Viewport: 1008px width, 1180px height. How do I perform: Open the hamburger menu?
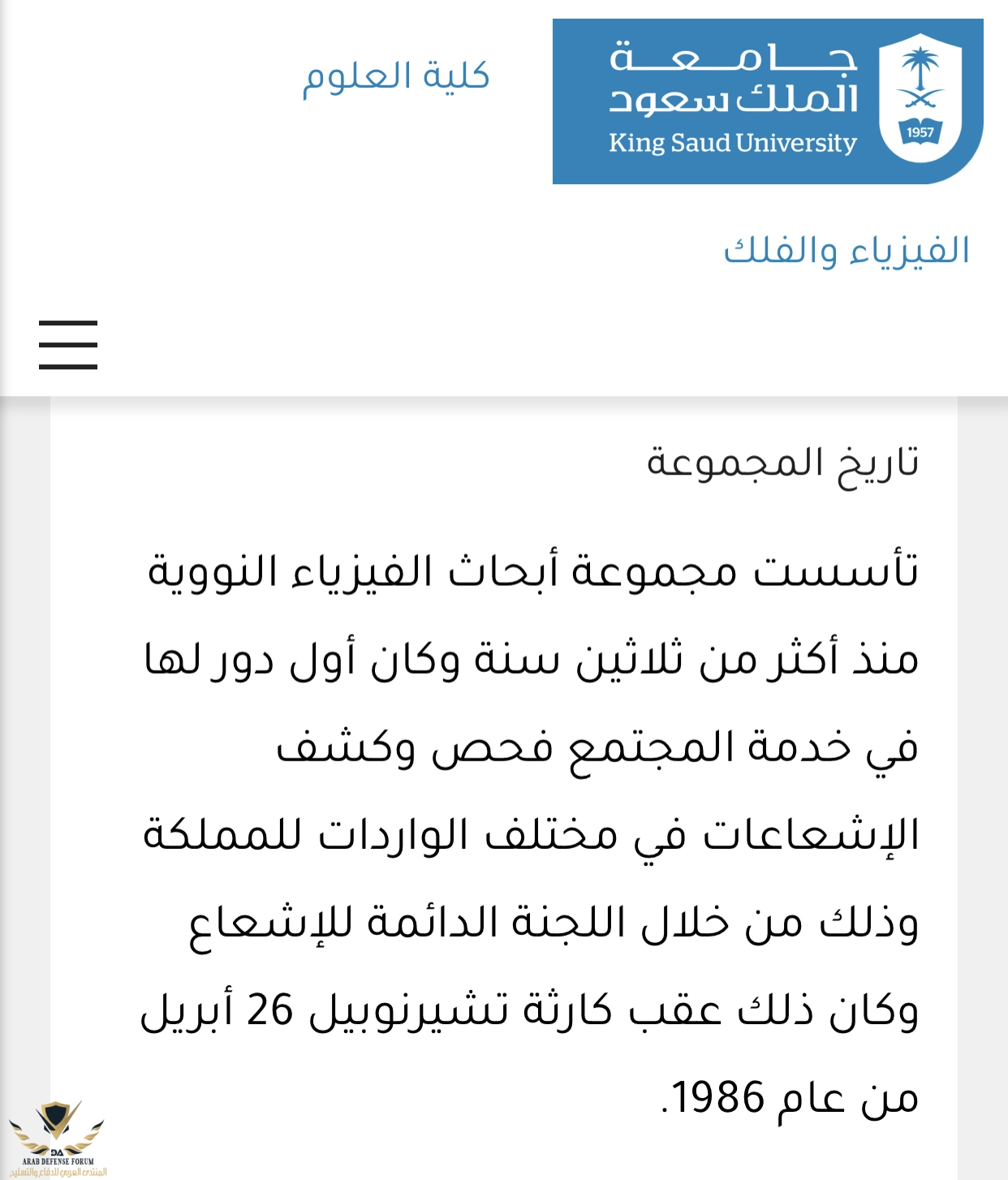tap(68, 345)
